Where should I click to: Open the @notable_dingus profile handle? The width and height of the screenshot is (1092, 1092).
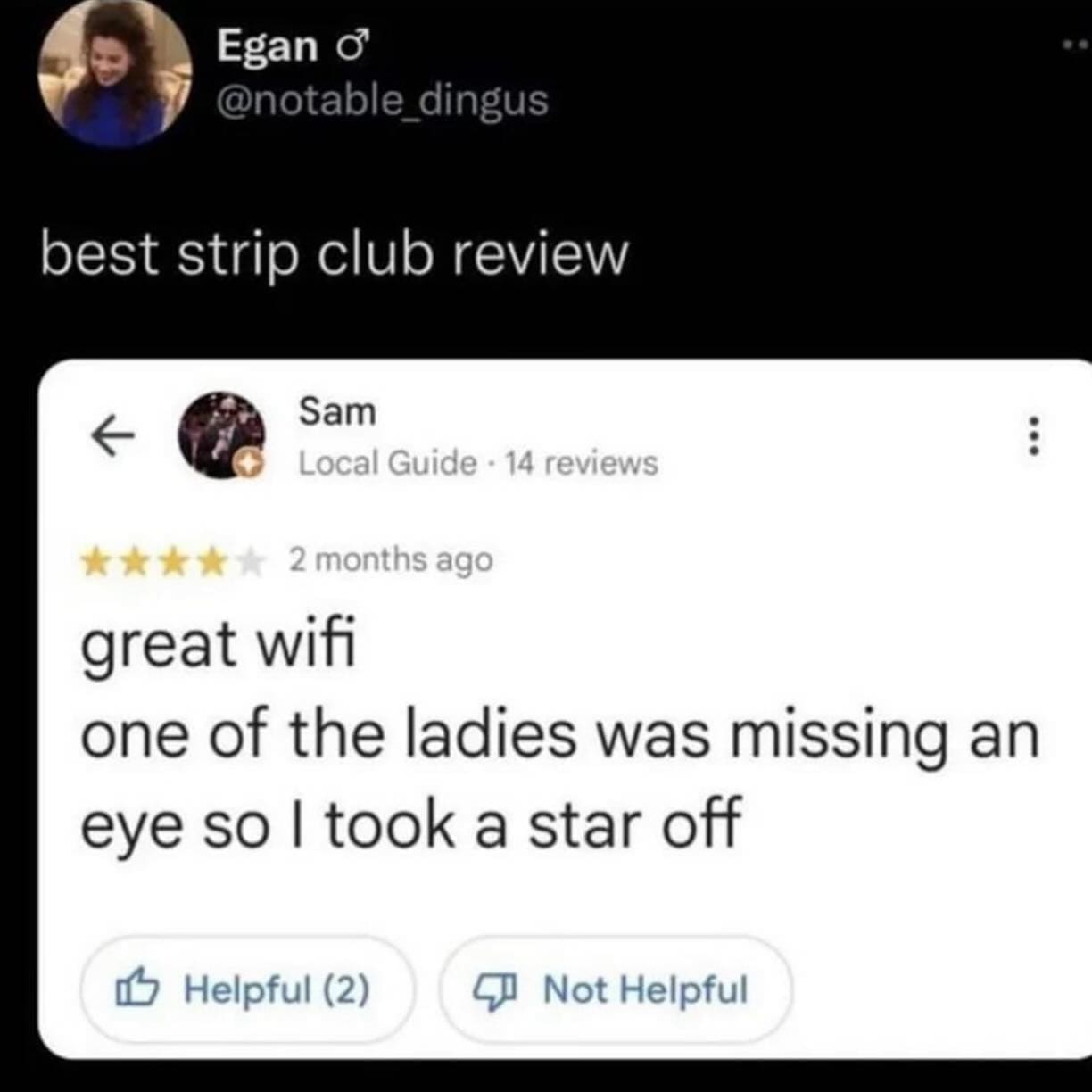(x=383, y=101)
